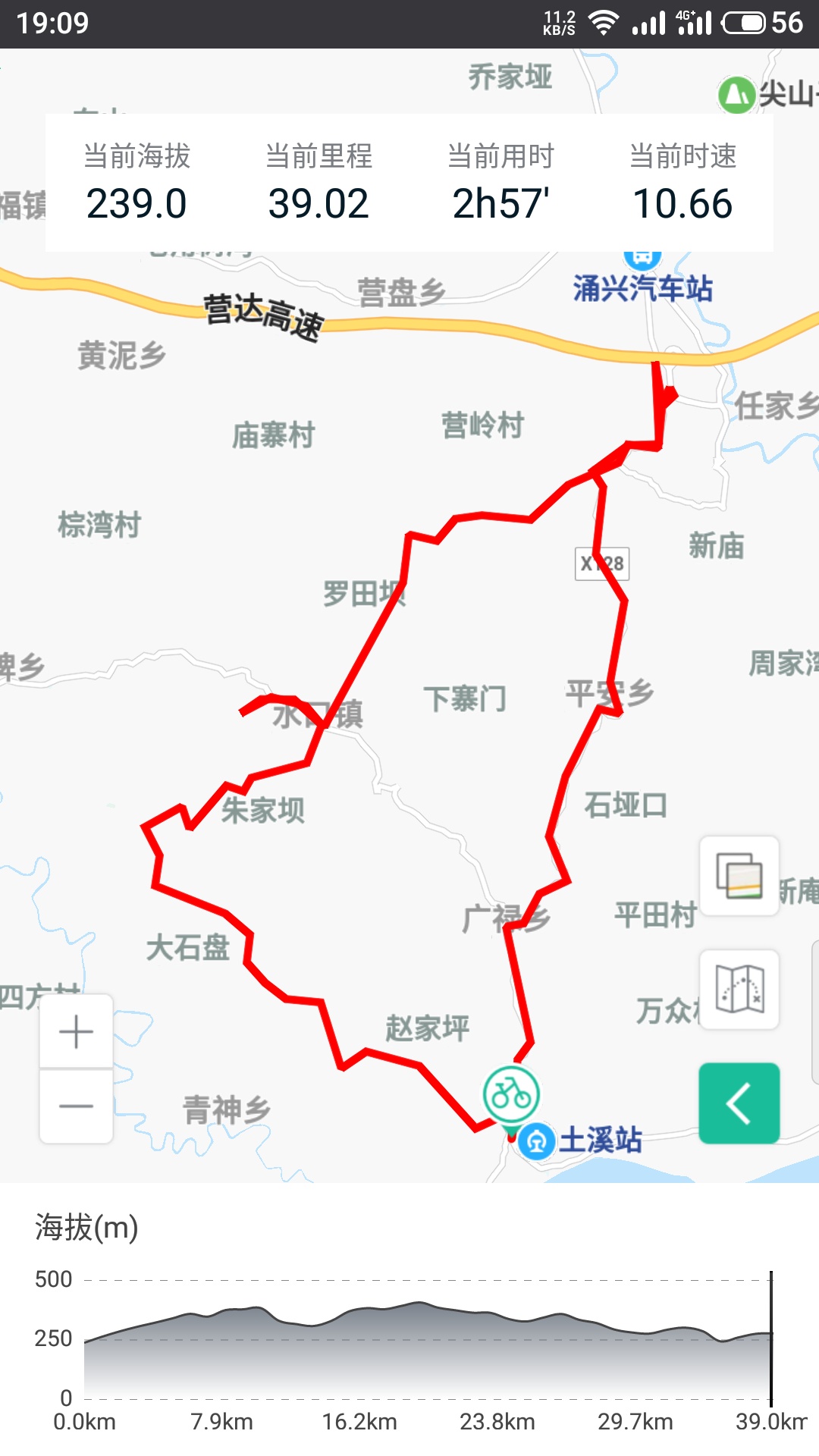Open the route map view icon
The height and width of the screenshot is (1456, 819).
[739, 989]
